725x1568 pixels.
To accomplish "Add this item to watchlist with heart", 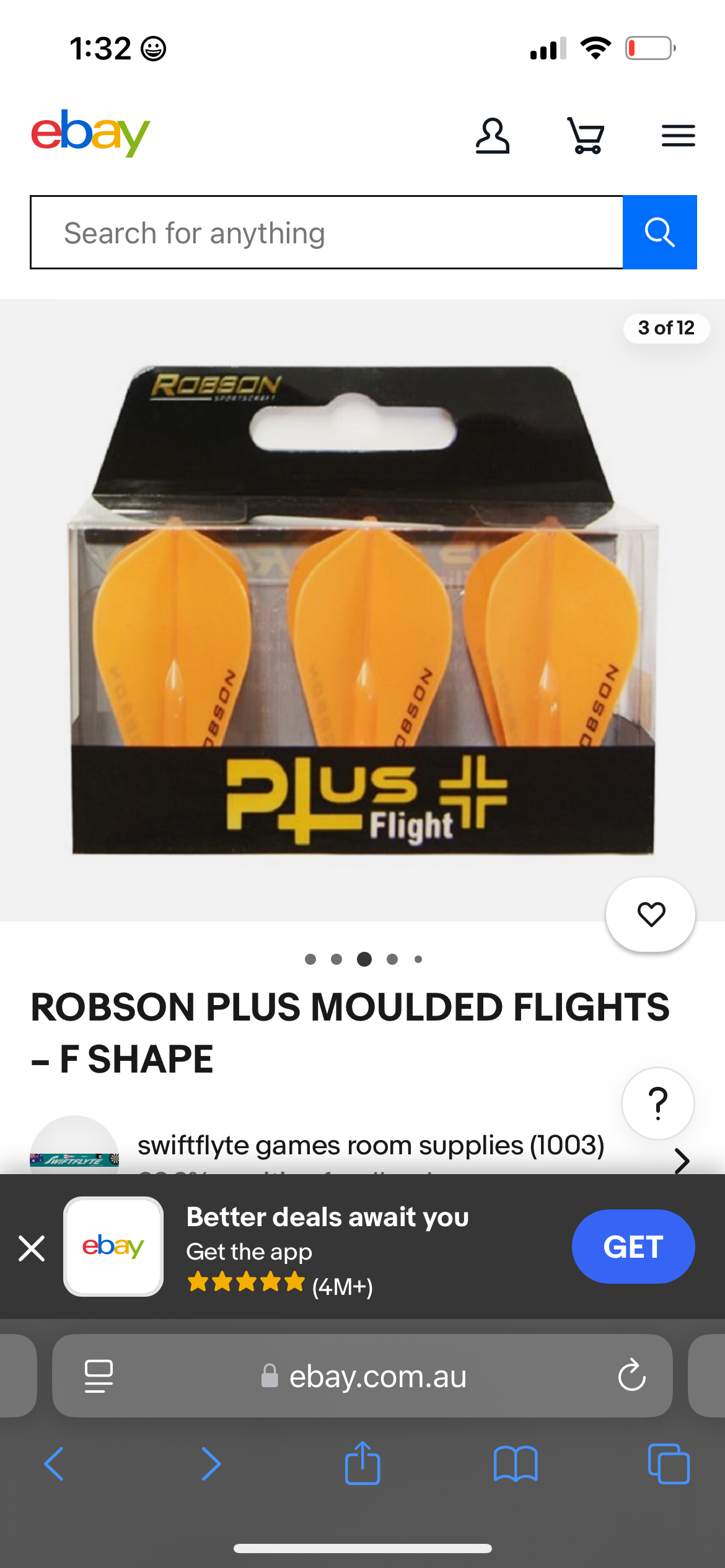I will tap(651, 914).
